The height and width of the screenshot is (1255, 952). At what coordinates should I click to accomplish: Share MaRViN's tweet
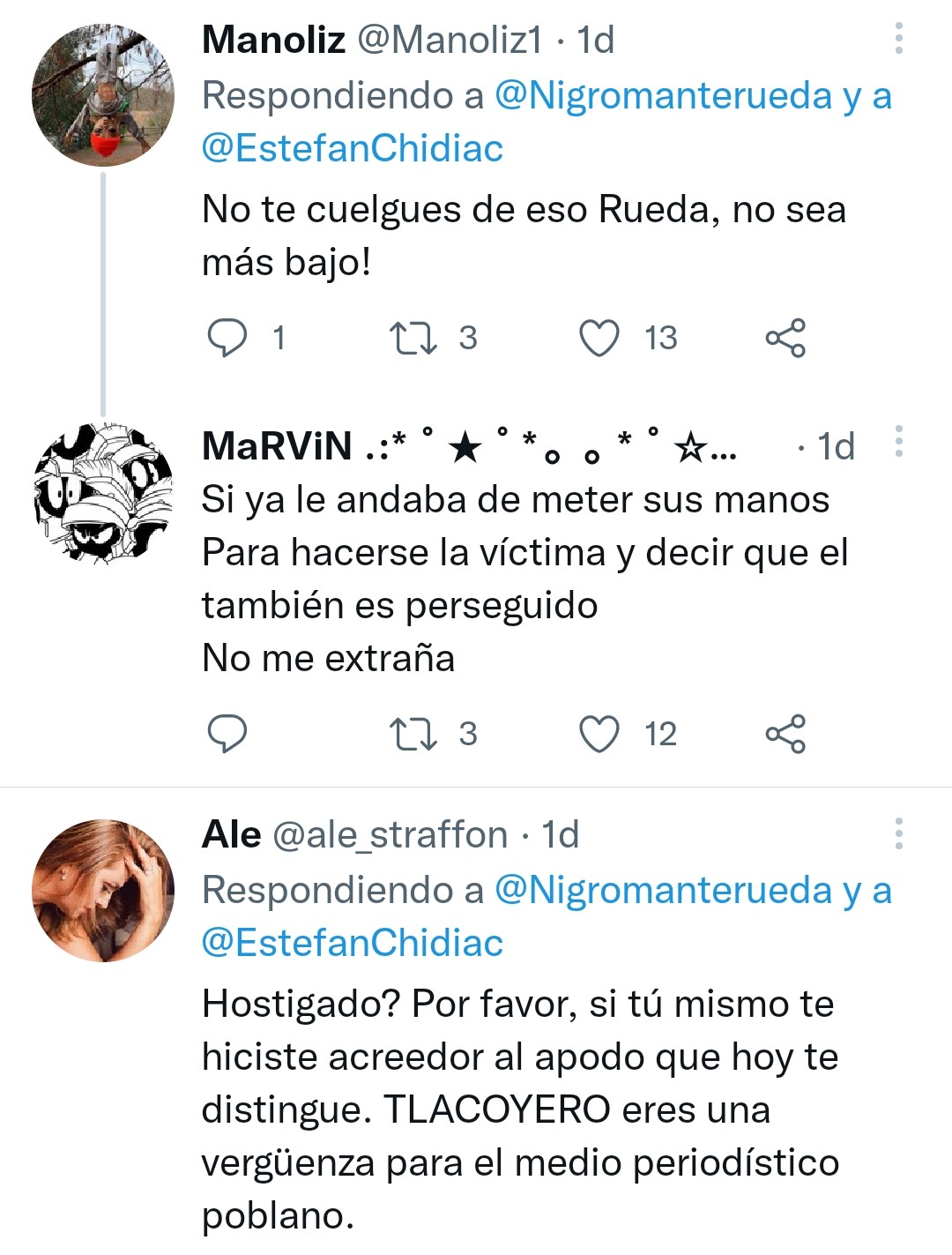click(785, 734)
